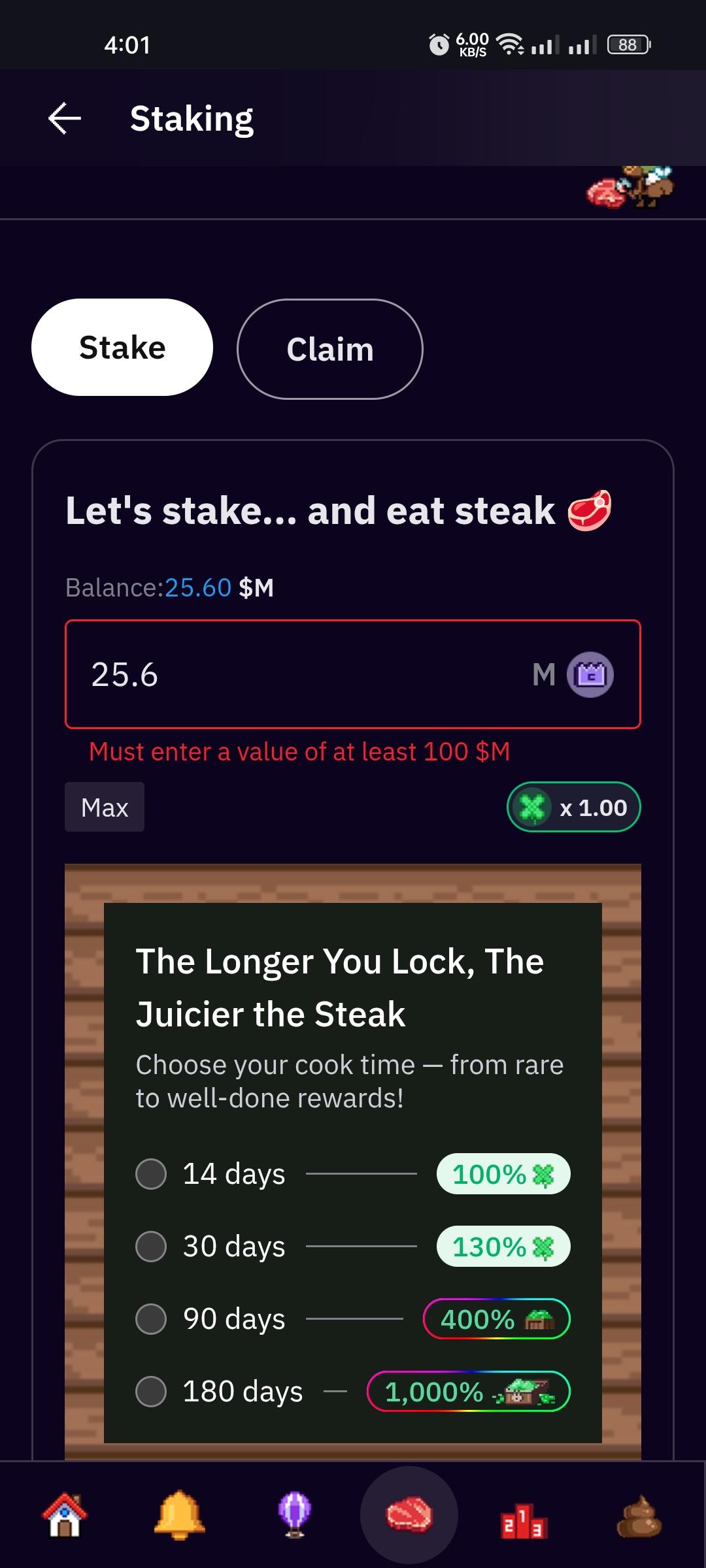
Task: Choose the 180 days lock option
Action: click(151, 1392)
